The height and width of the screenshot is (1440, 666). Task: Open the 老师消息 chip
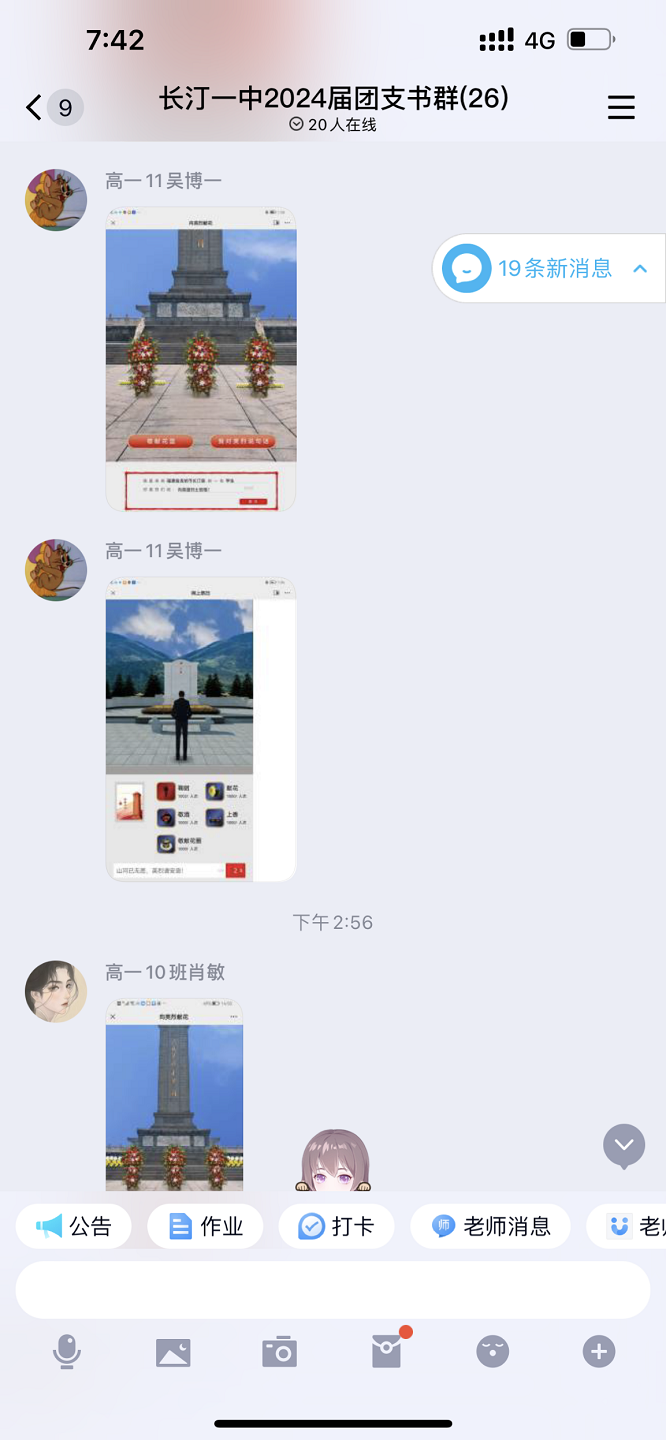coord(491,1226)
